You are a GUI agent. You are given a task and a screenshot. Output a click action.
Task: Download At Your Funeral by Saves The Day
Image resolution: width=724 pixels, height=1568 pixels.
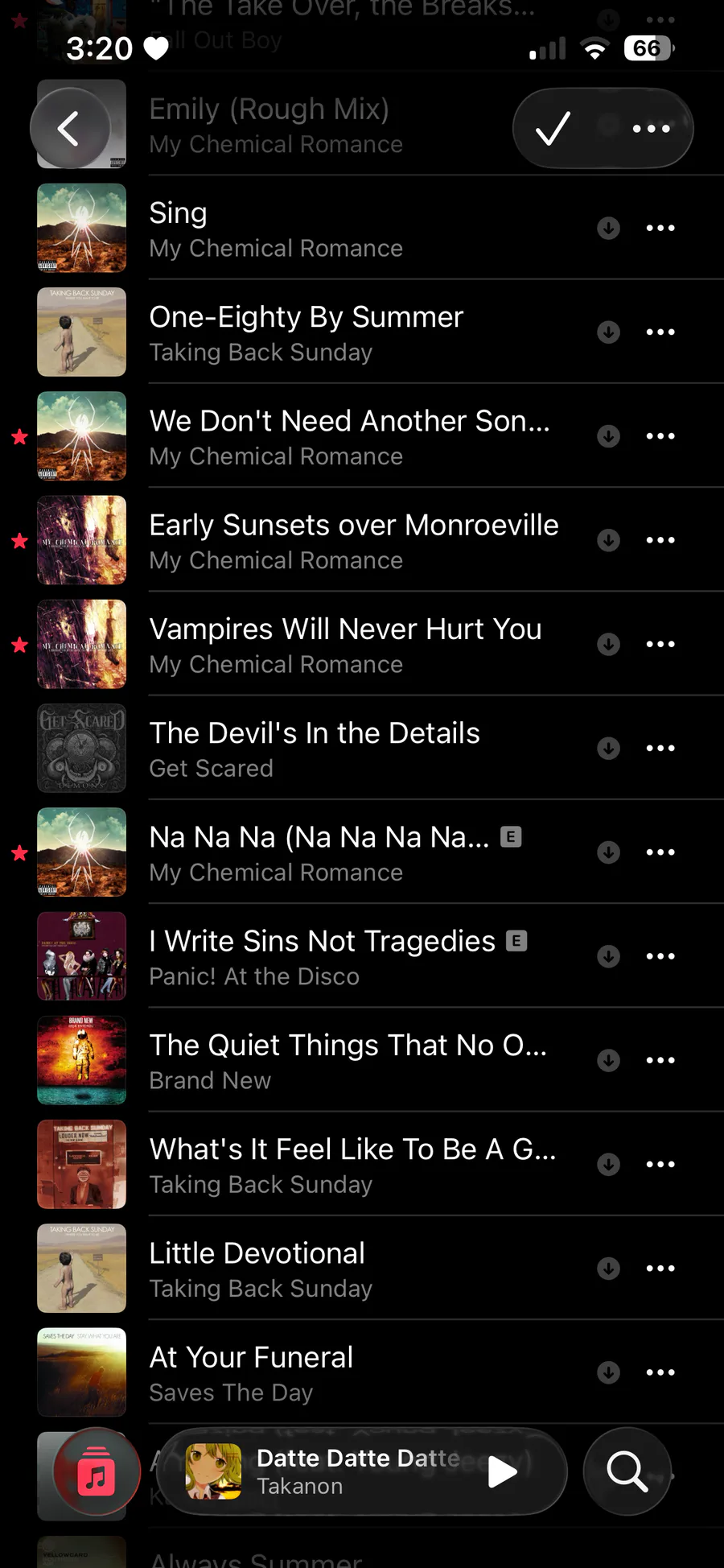[608, 1372]
